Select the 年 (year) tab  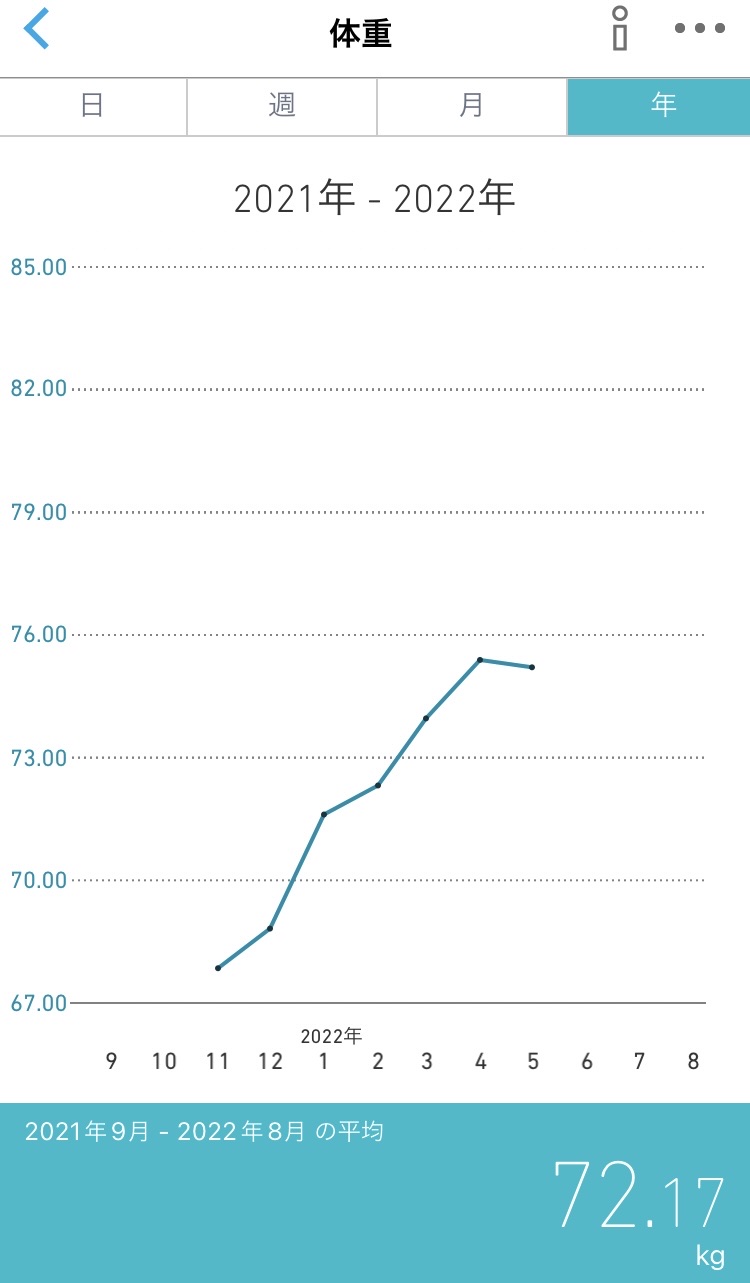(661, 106)
